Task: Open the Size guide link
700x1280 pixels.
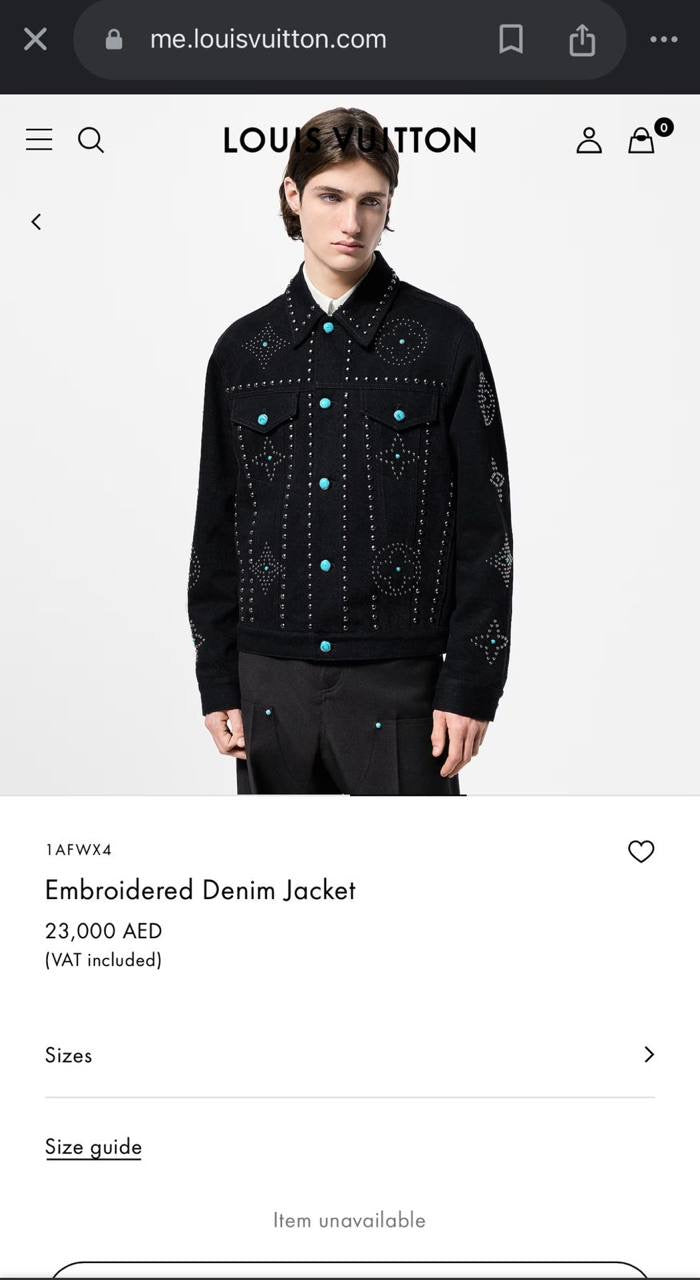Action: point(93,1147)
